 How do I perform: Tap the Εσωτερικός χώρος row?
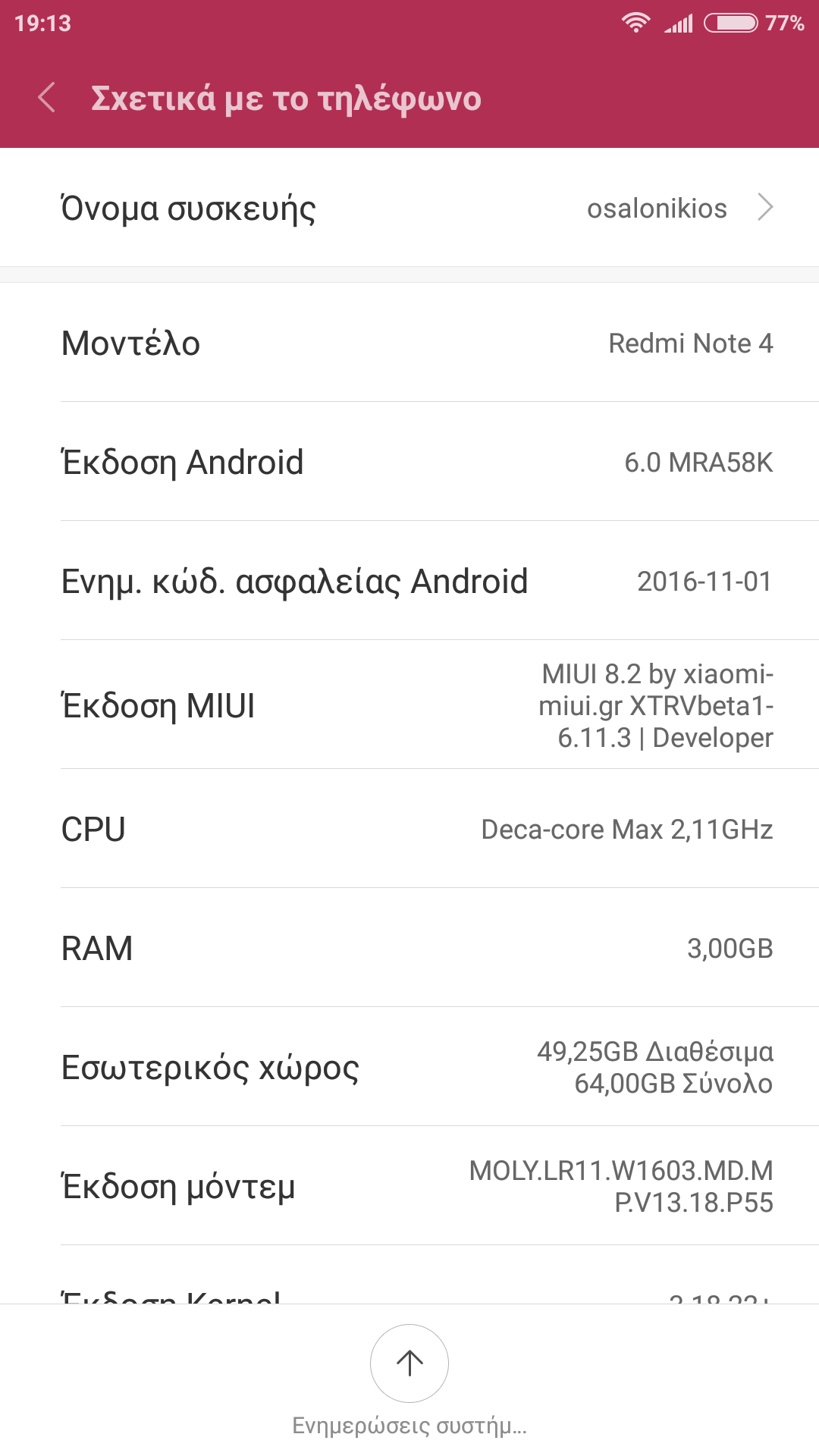tap(409, 1067)
